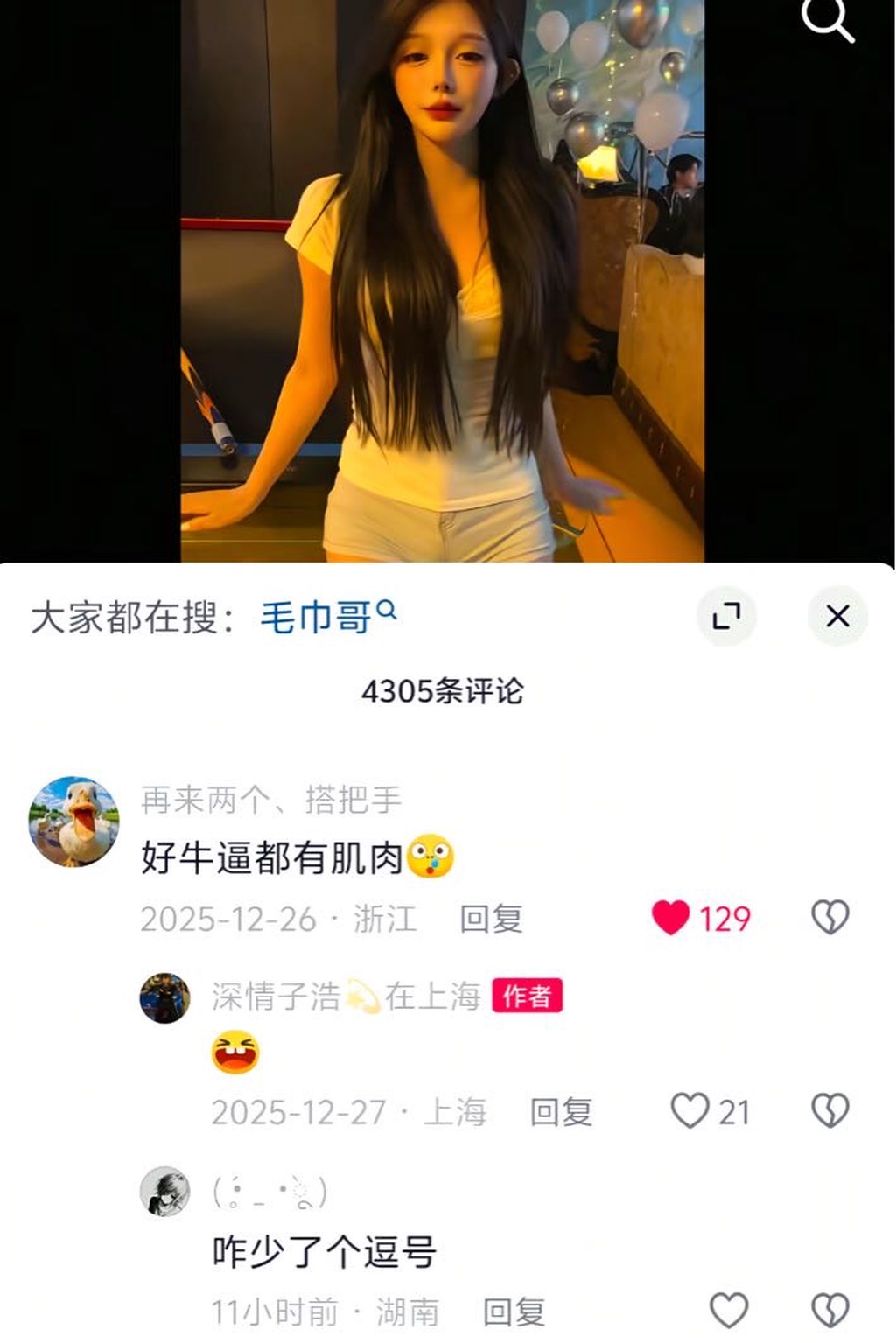Reply to the 好牛逼都有肌肉 comment

(x=491, y=920)
